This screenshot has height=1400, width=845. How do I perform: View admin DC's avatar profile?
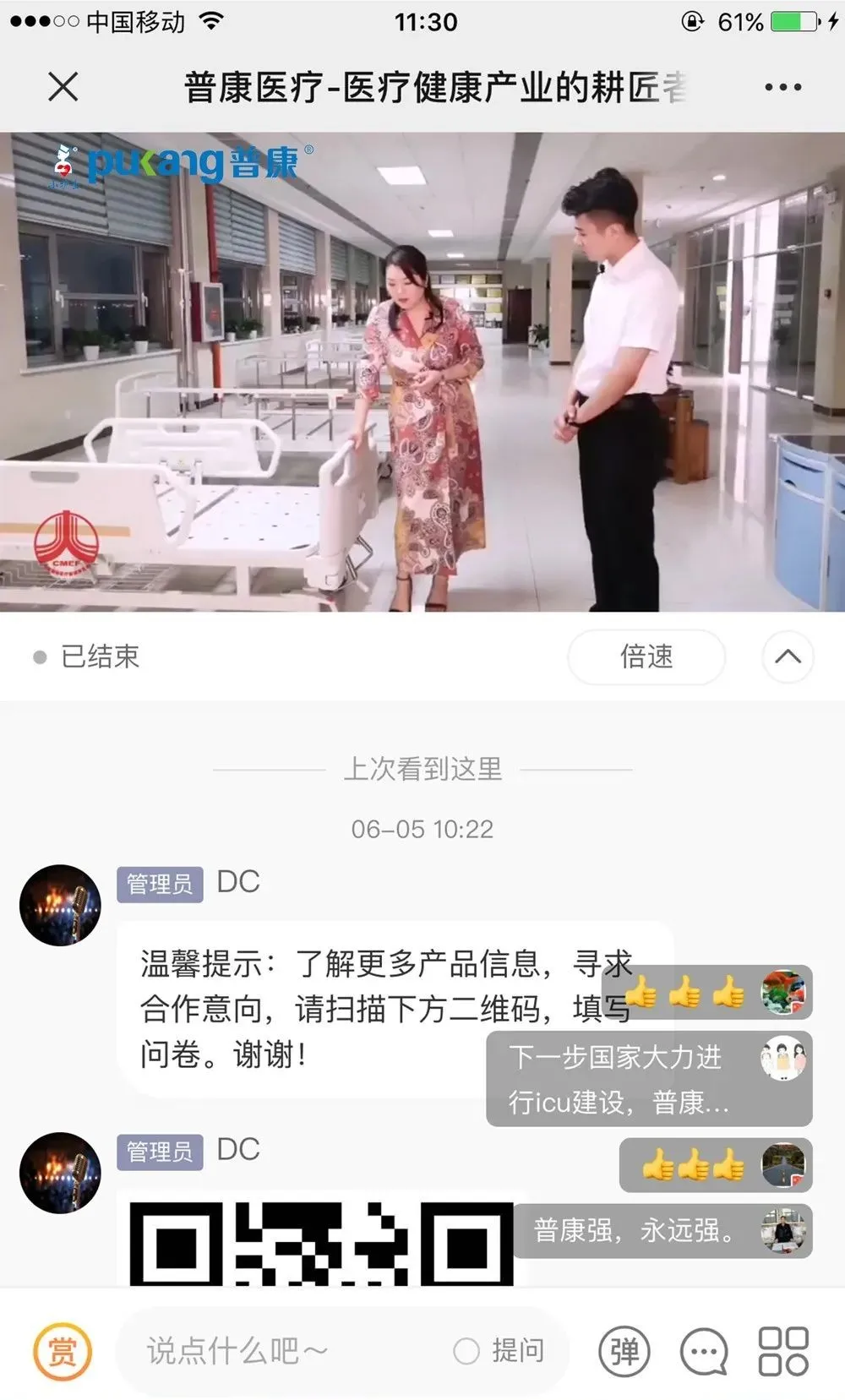60,905
